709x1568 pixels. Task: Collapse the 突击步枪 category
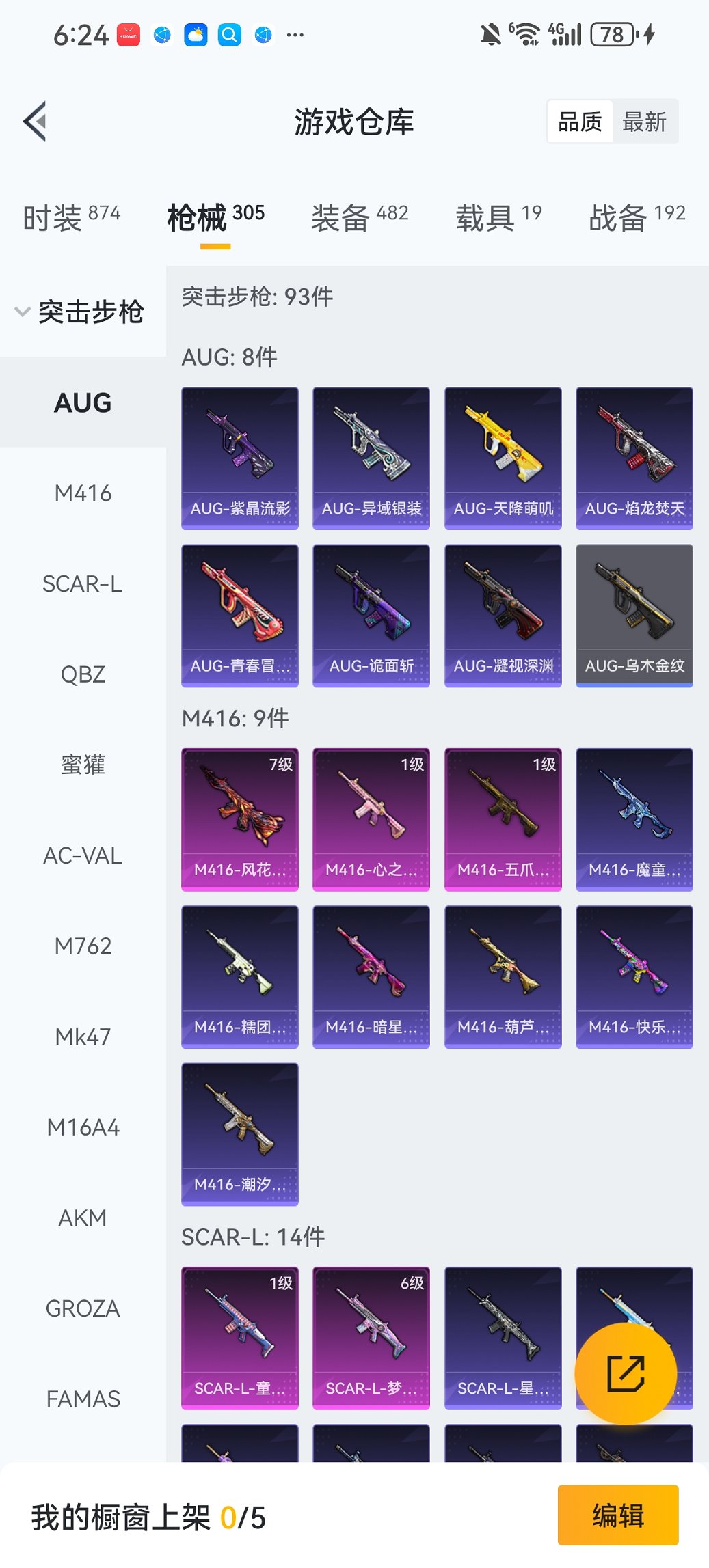click(x=79, y=312)
